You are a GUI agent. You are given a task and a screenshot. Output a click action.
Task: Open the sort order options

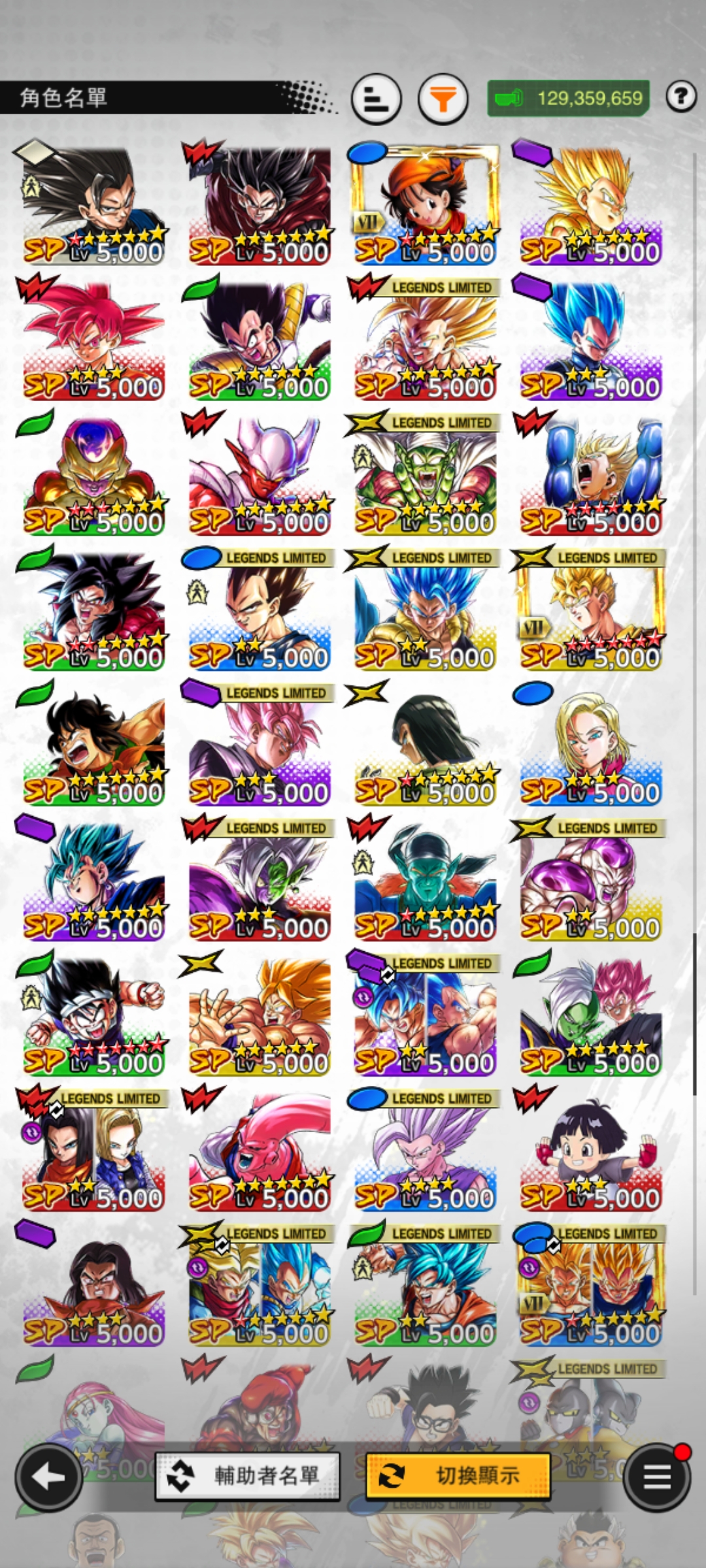(x=376, y=99)
